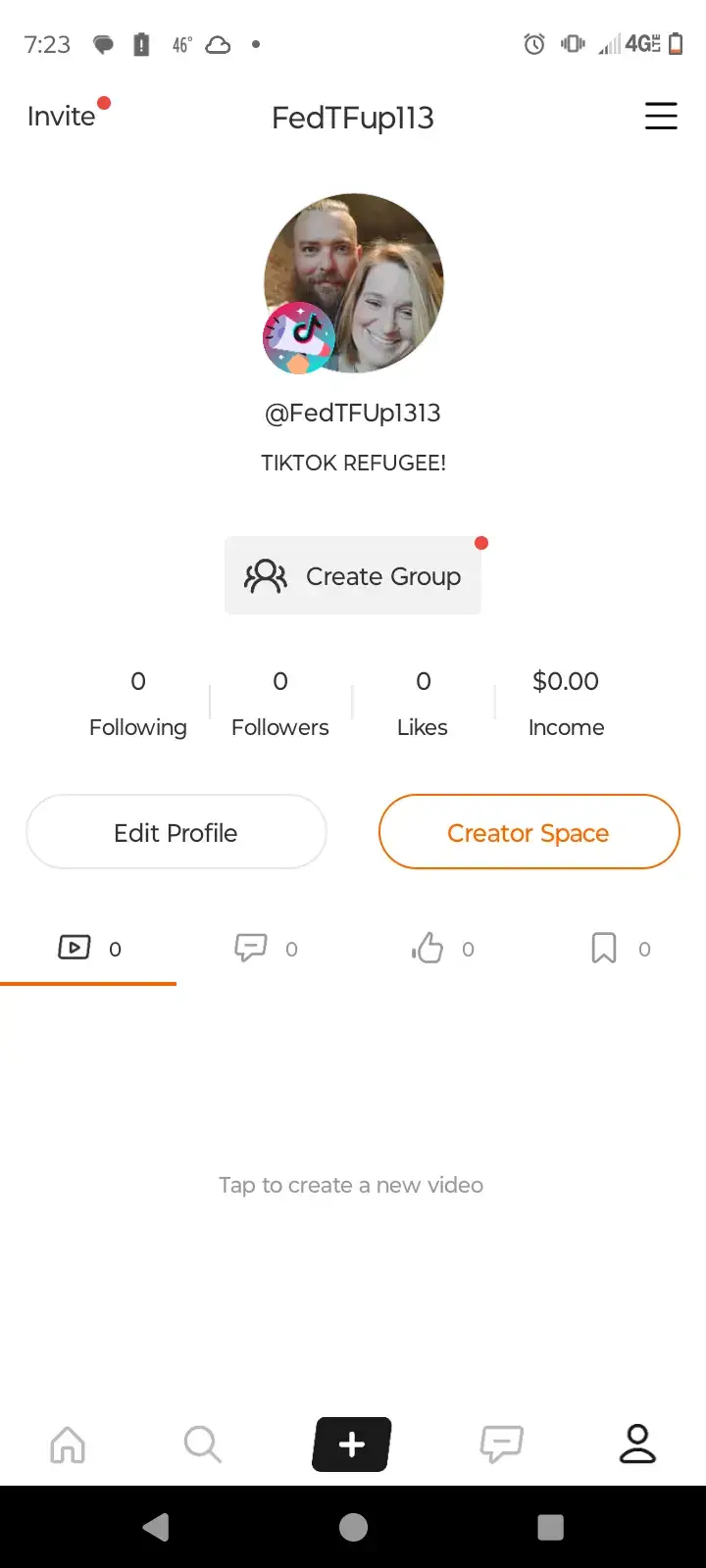The image size is (706, 1568).
Task: Create a new video with plus button
Action: click(x=352, y=1444)
